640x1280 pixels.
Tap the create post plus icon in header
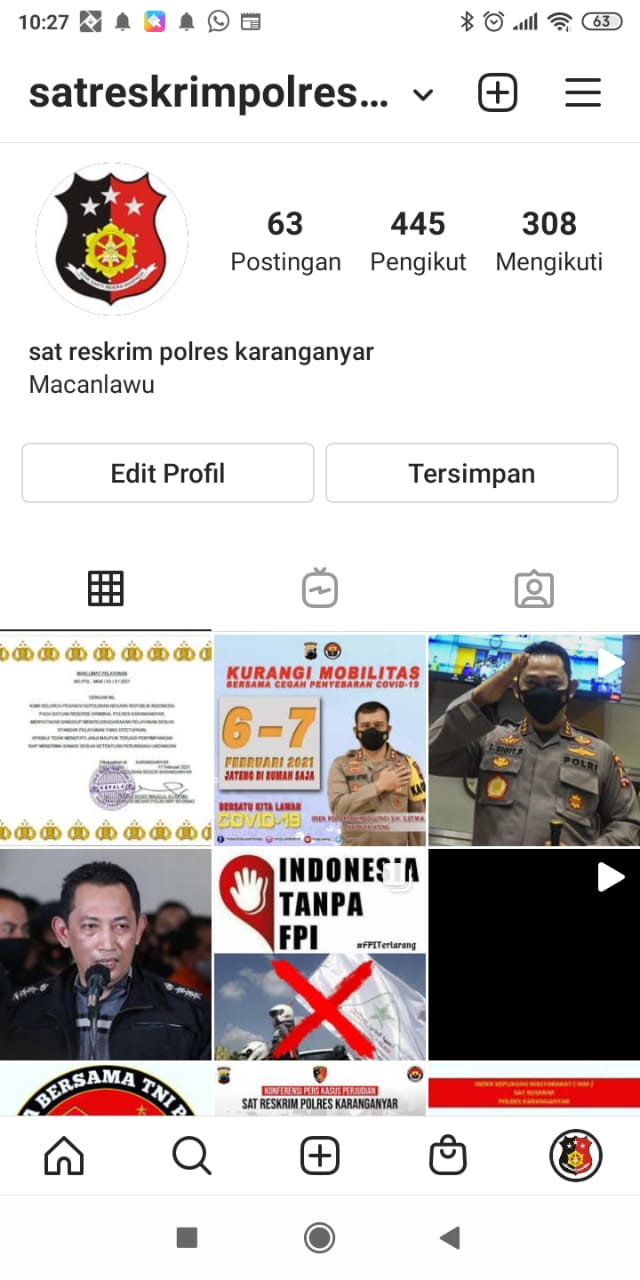[x=497, y=93]
